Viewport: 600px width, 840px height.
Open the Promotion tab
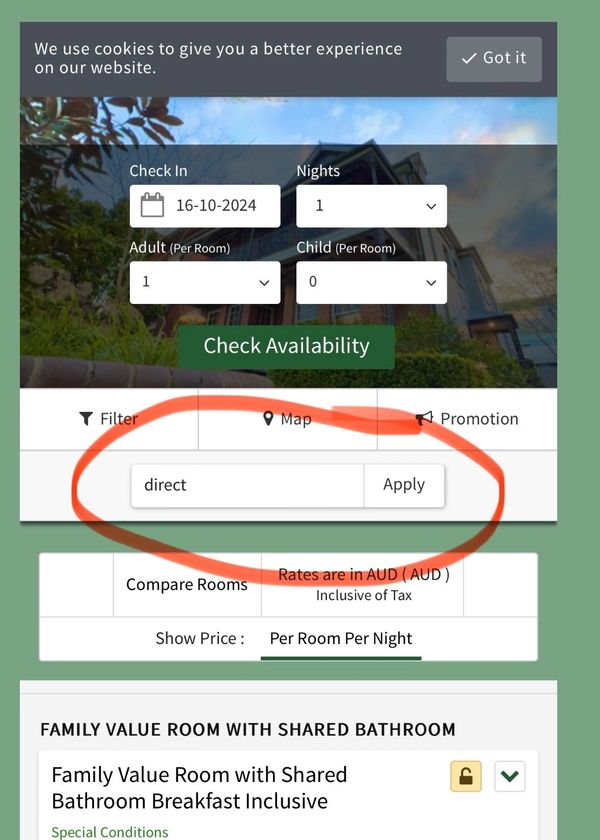coord(467,419)
